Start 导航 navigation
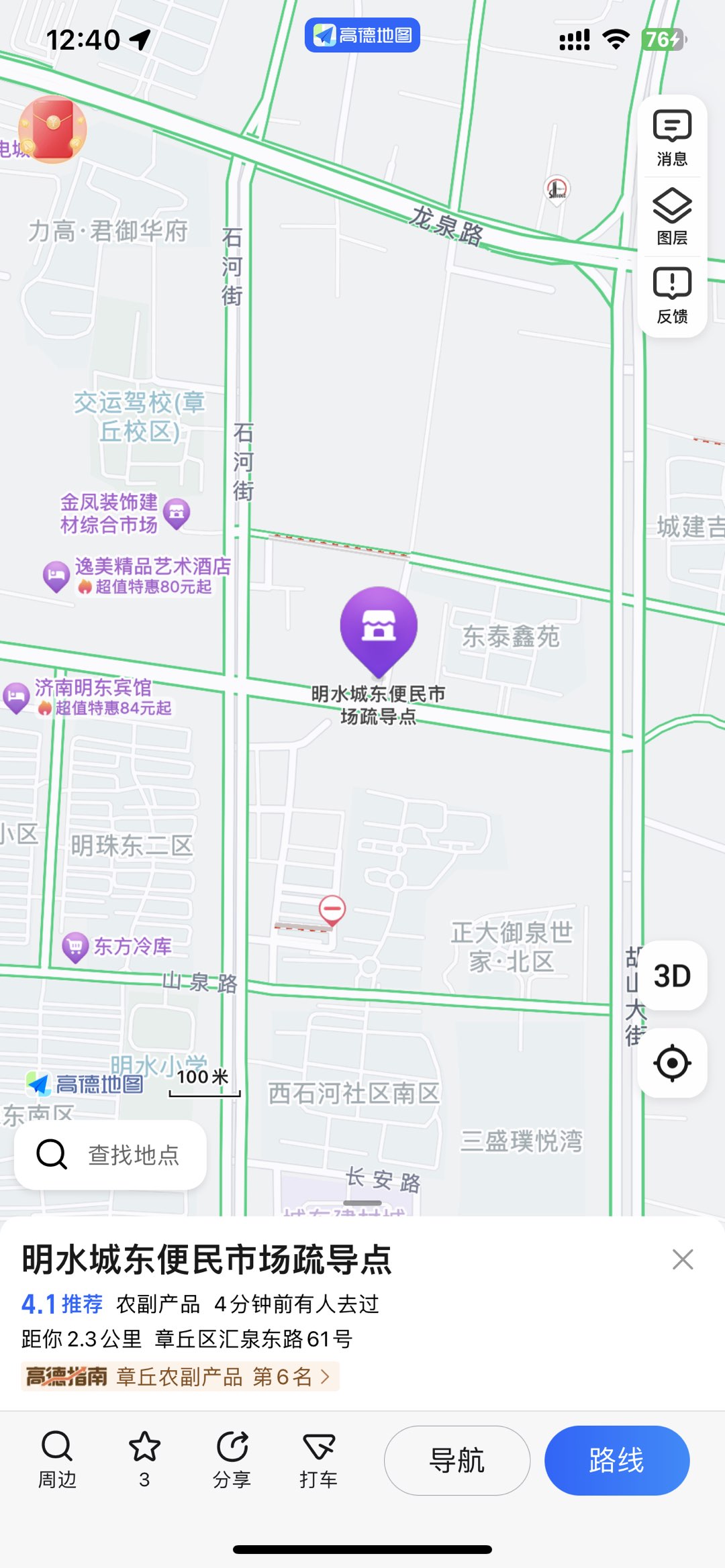725x1568 pixels. tap(456, 1460)
